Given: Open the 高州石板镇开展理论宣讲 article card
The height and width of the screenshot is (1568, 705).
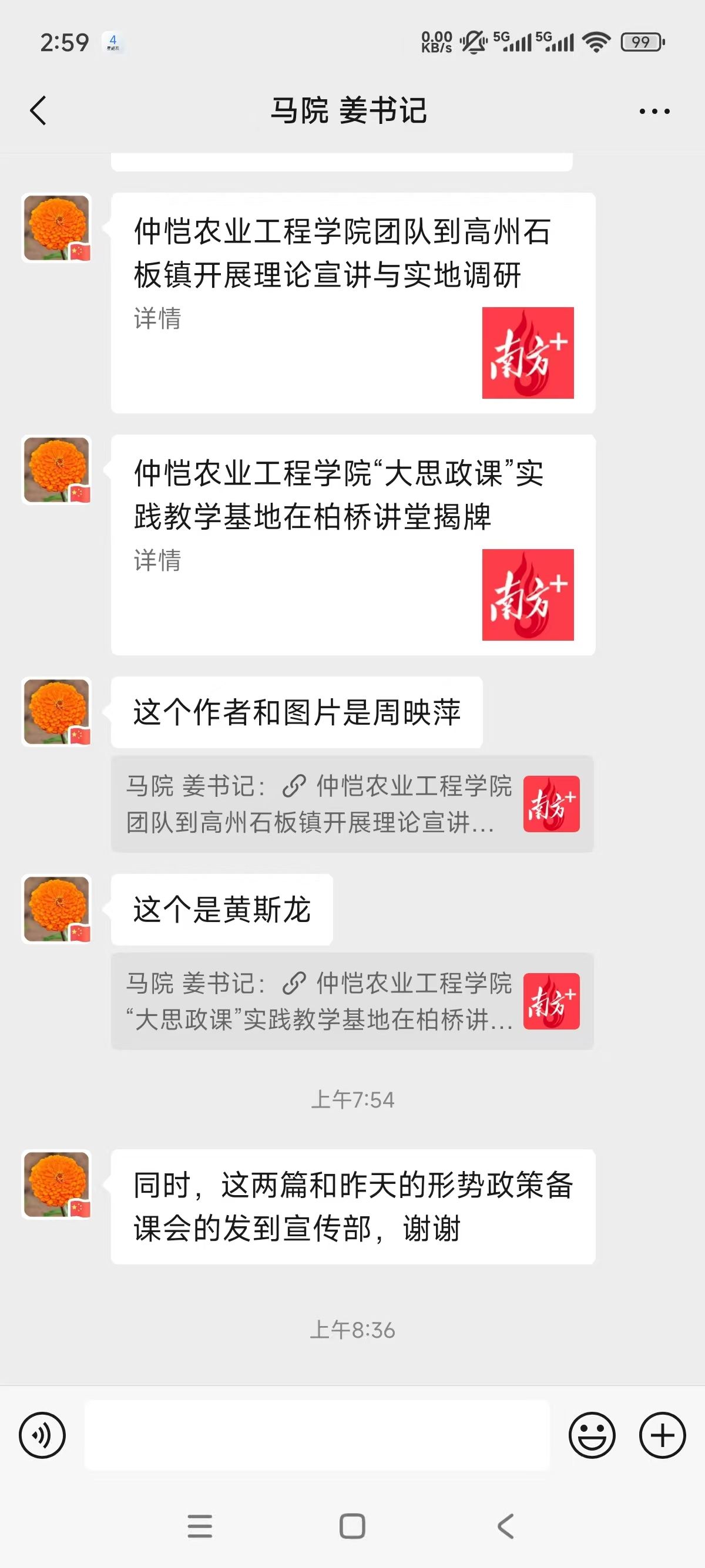Looking at the screenshot, I should 352,302.
